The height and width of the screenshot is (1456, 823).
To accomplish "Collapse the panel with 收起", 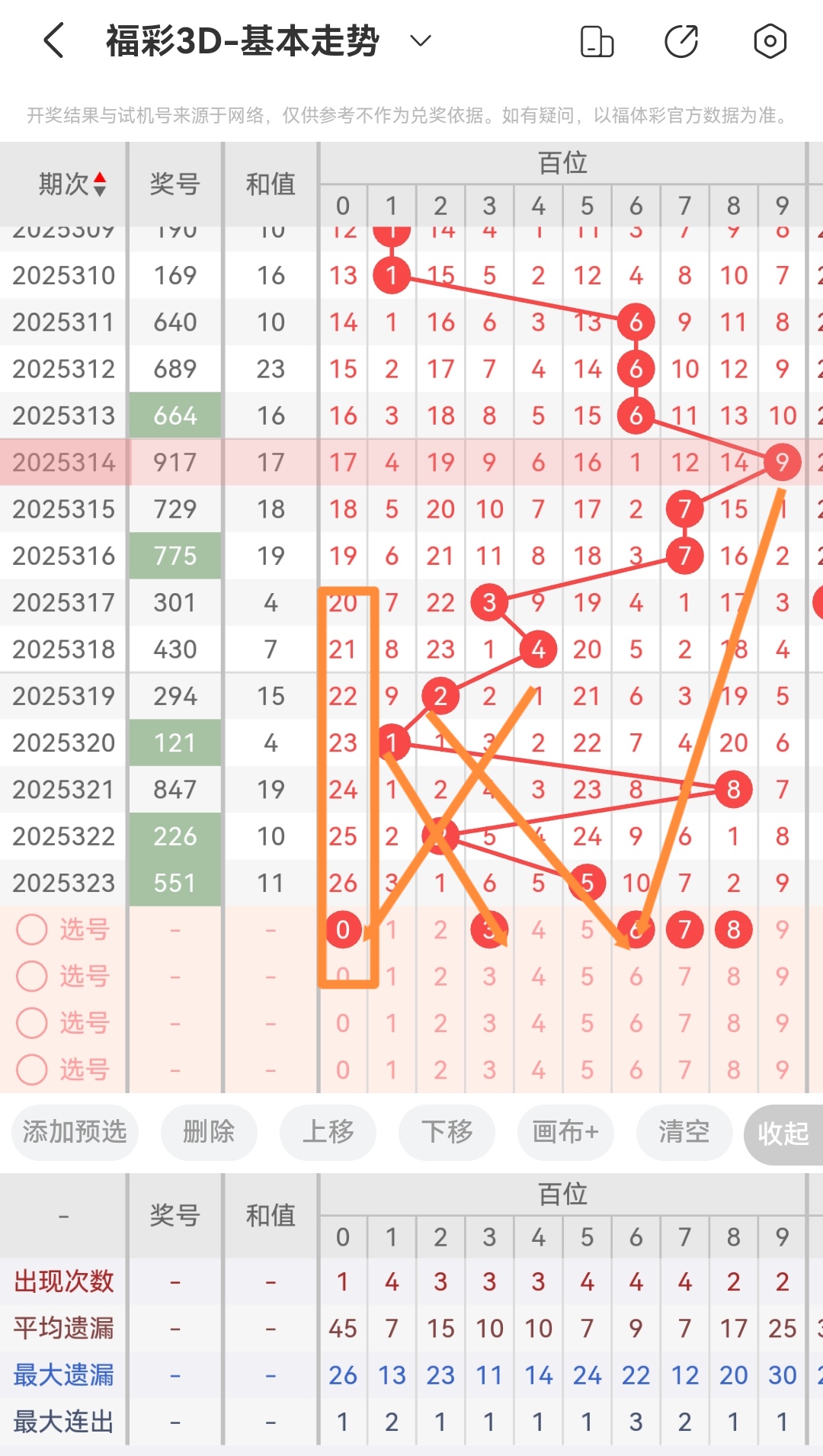I will pos(783,1134).
